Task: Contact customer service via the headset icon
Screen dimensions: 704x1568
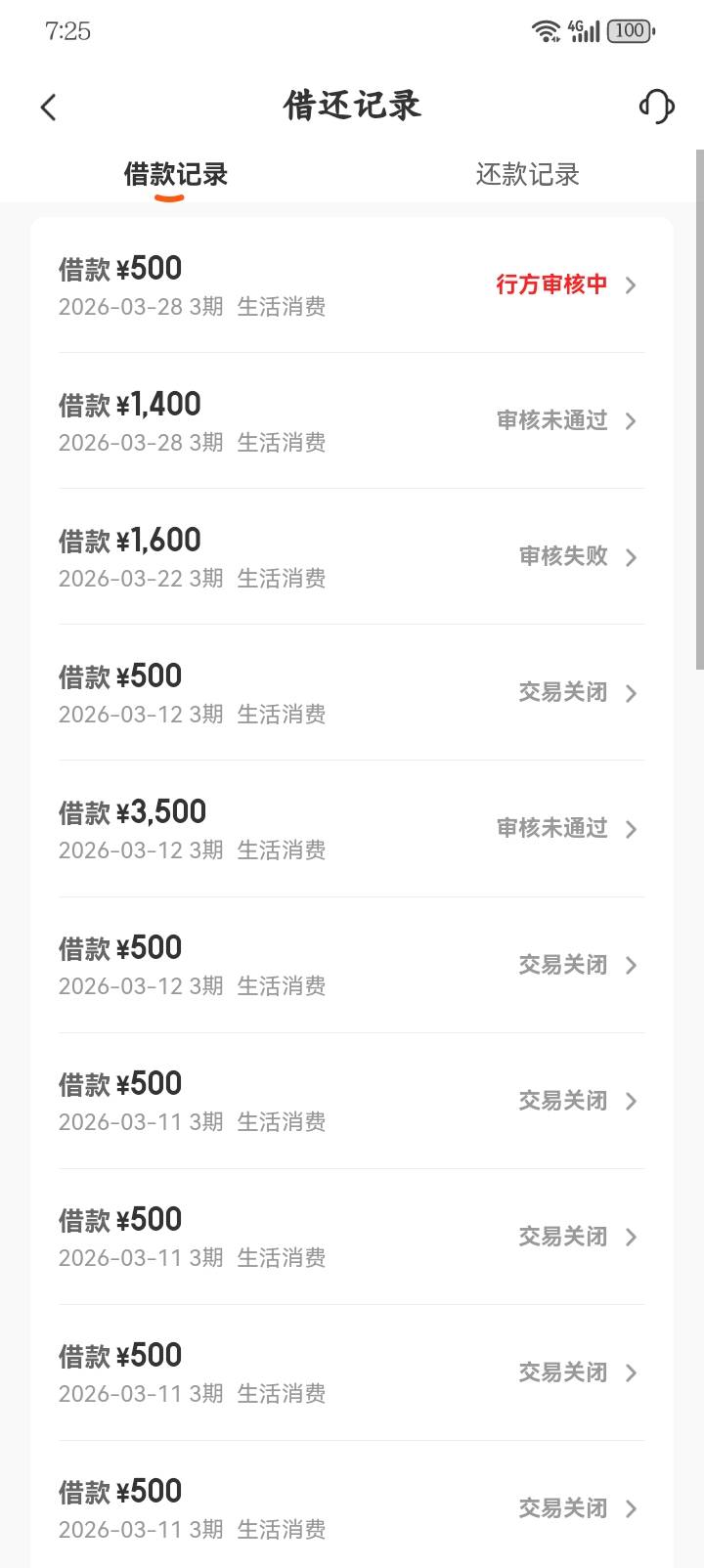Action: pos(656,106)
